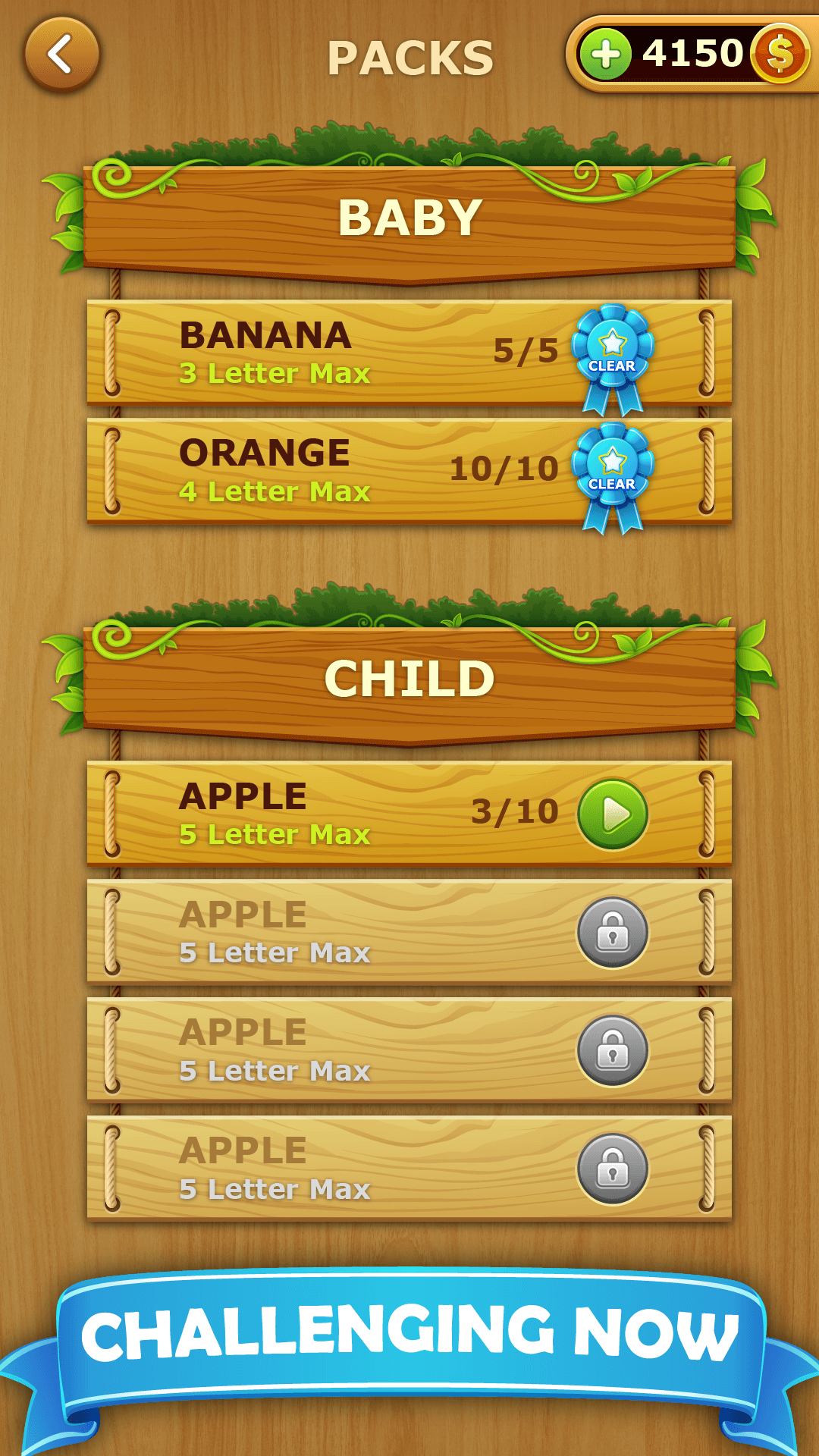
Task: Open the cleared BANANA pack
Action: (409, 353)
